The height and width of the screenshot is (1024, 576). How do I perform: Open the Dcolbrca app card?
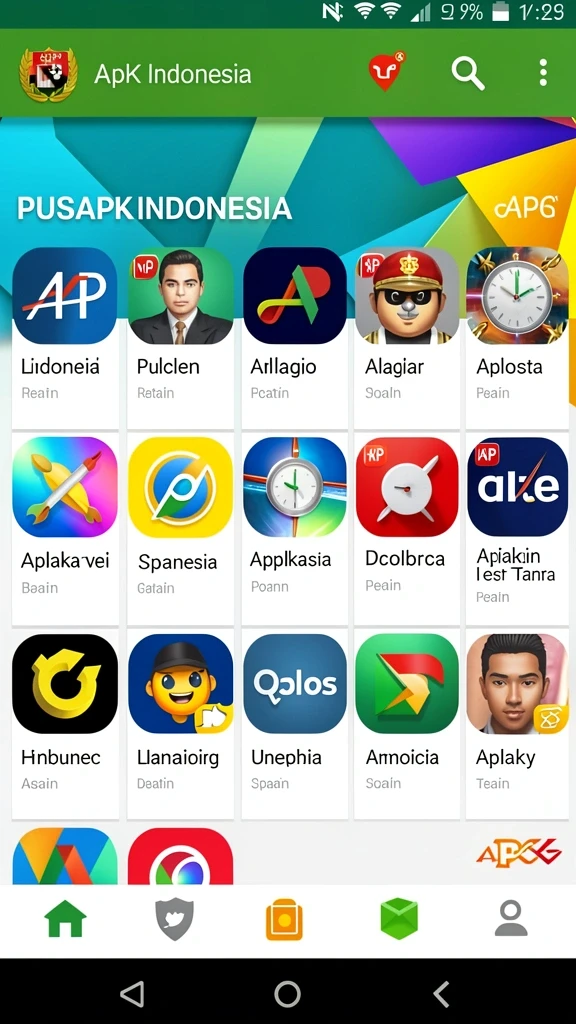point(407,529)
